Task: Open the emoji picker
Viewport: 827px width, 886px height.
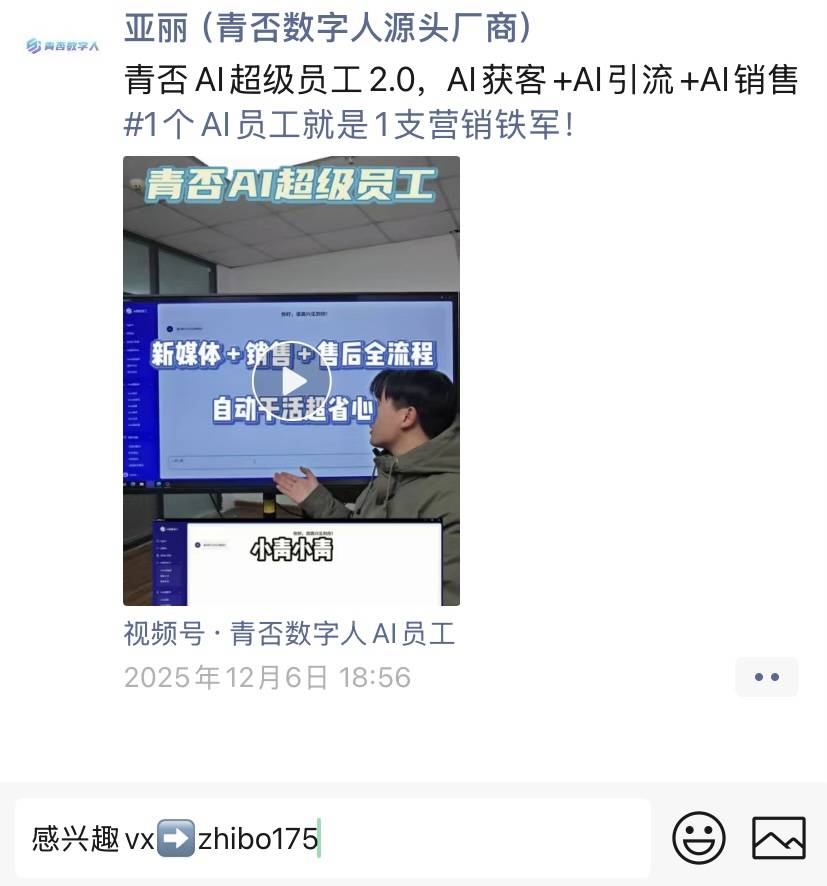Action: click(698, 837)
